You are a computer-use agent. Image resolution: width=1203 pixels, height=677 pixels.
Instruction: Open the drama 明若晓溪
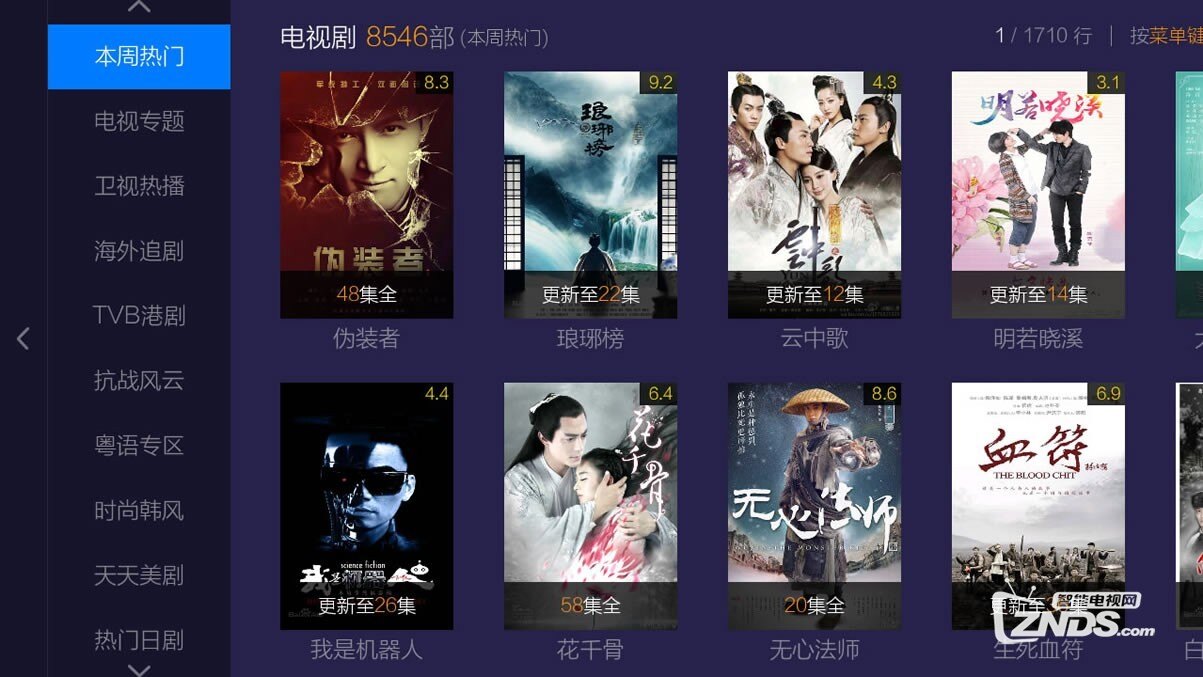1038,195
